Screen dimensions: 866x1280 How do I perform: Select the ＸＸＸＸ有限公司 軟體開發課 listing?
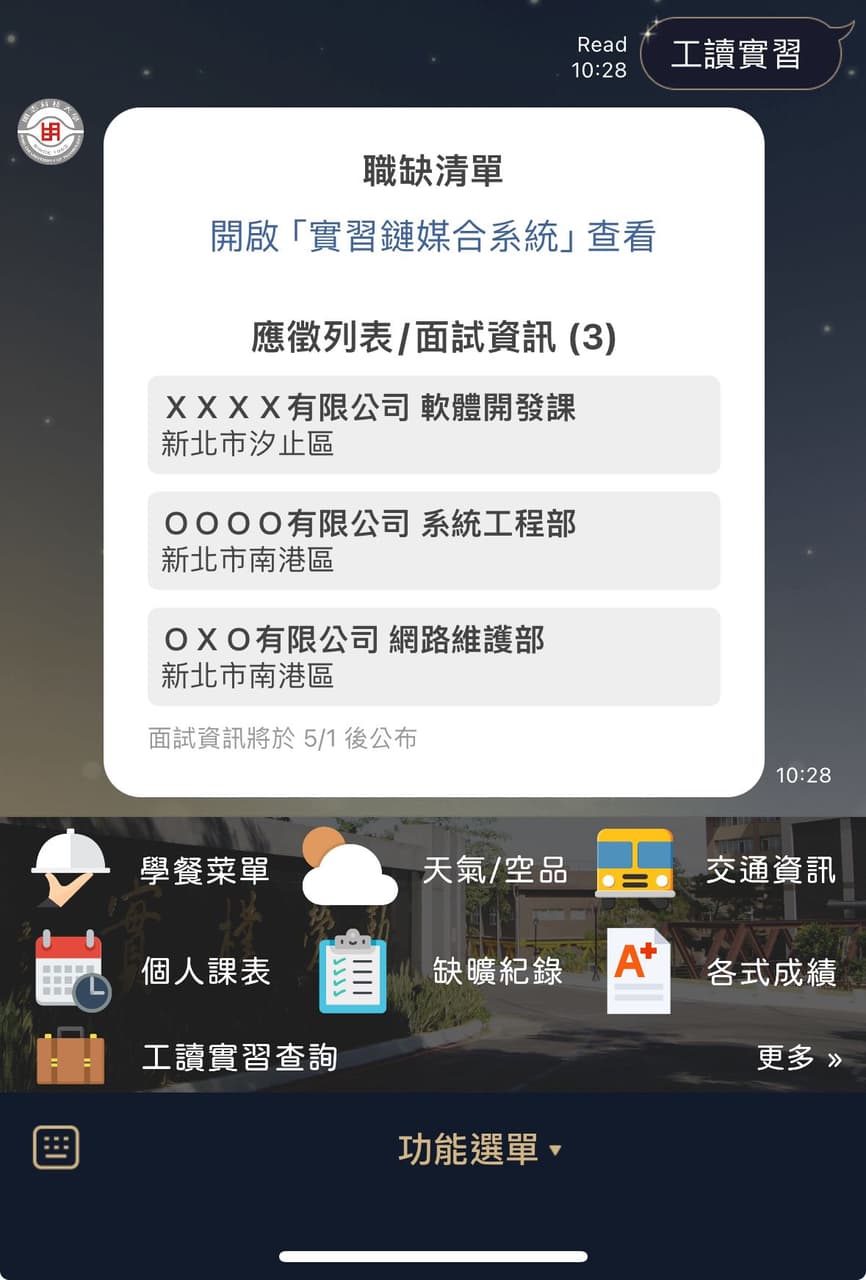(433, 424)
